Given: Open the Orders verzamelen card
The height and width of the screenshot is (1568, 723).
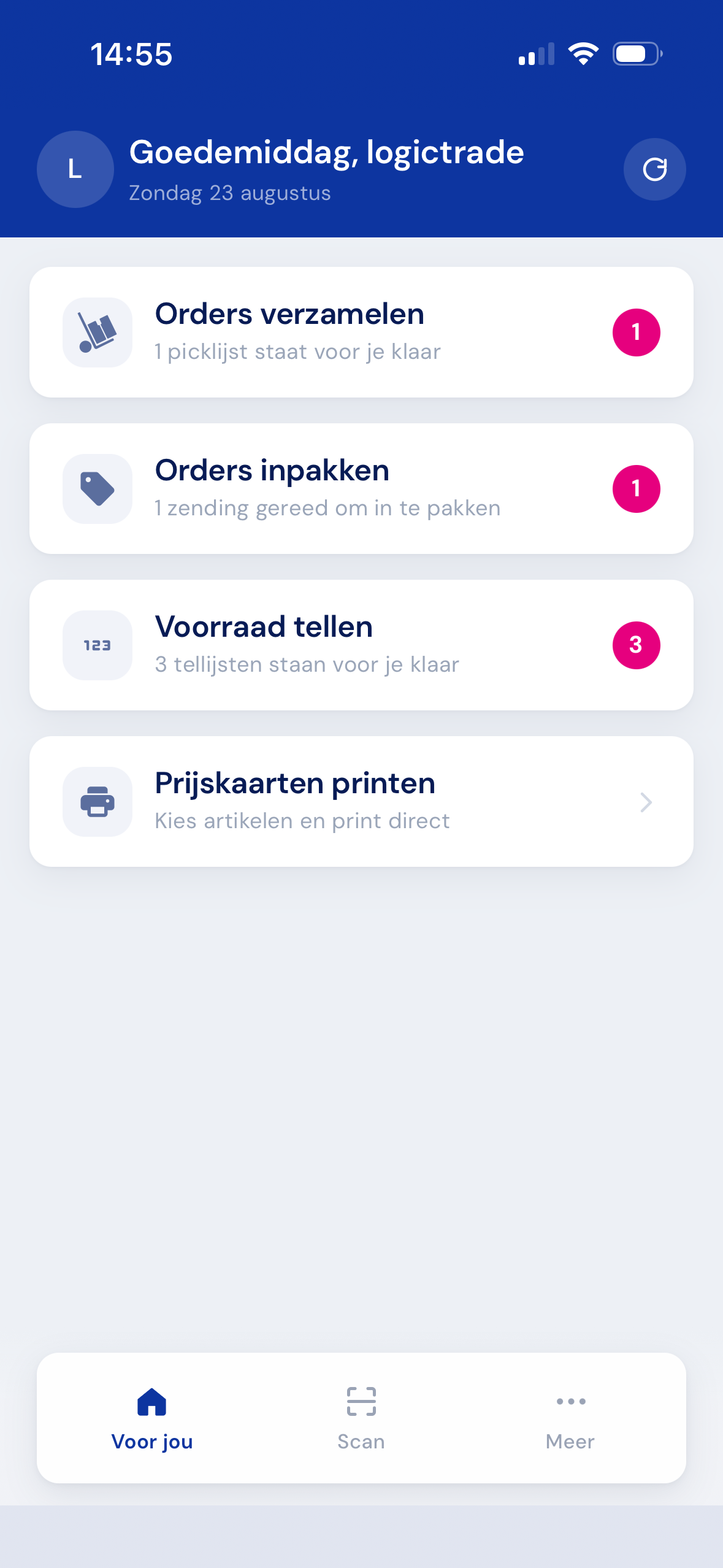Looking at the screenshot, I should 361,332.
